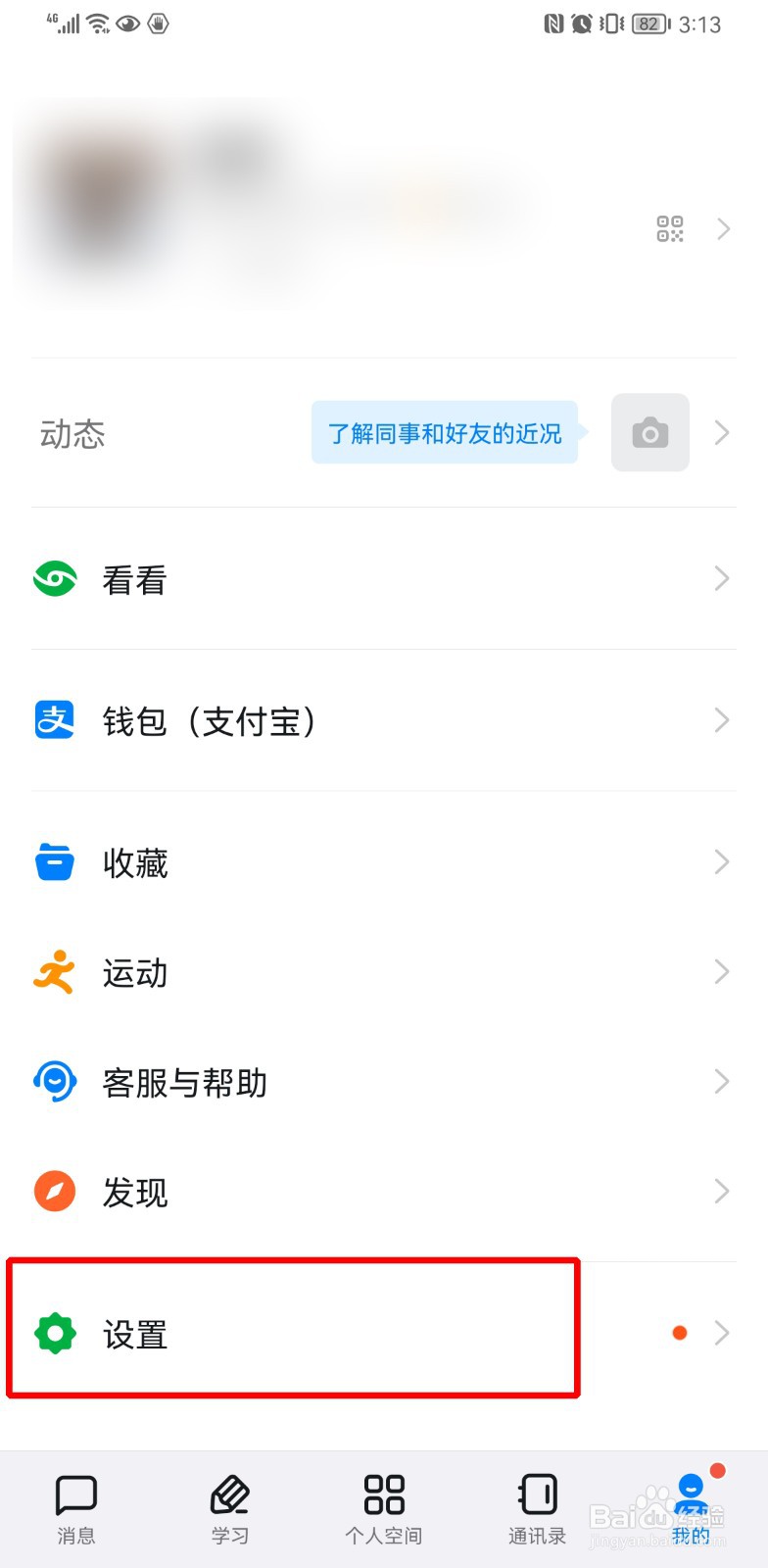Tap the camera icon in 动态 row
Screen dimensions: 768x1568
click(x=649, y=432)
